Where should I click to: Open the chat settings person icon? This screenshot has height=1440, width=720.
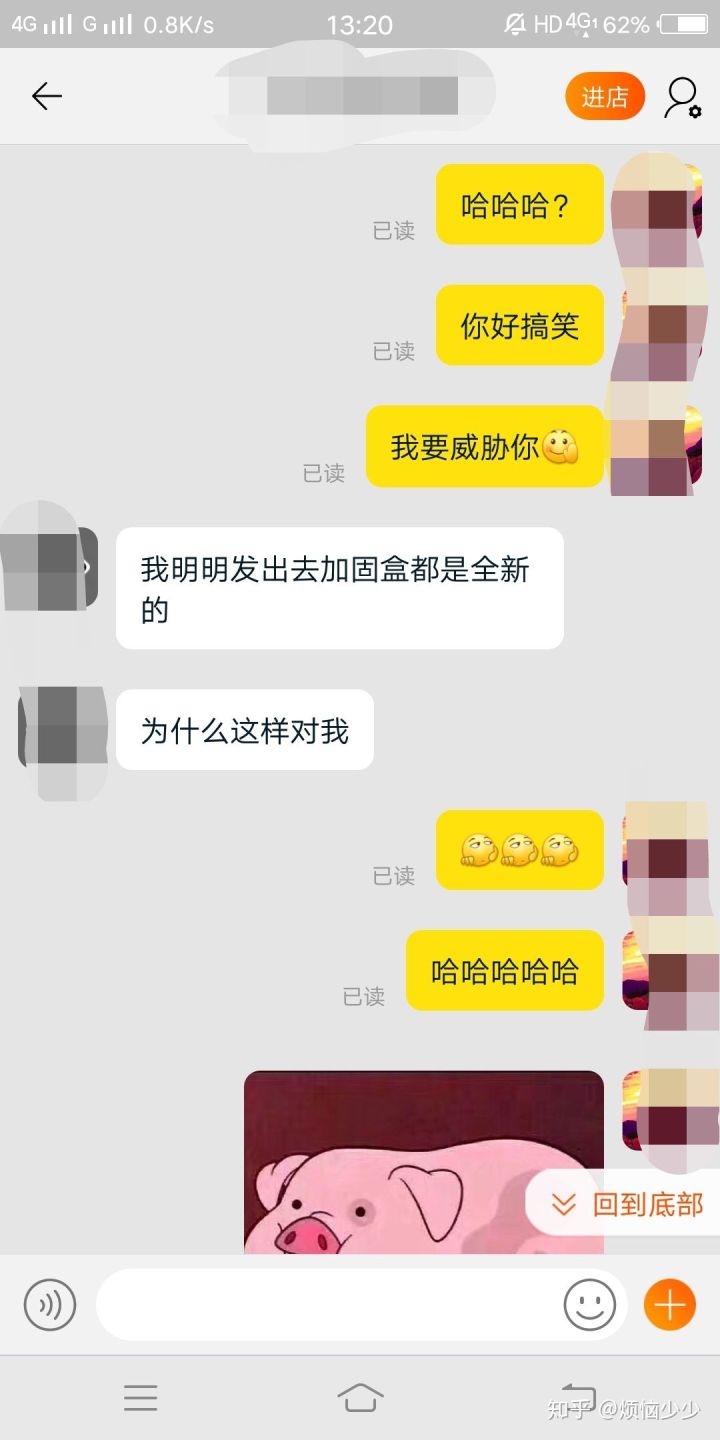click(x=683, y=97)
